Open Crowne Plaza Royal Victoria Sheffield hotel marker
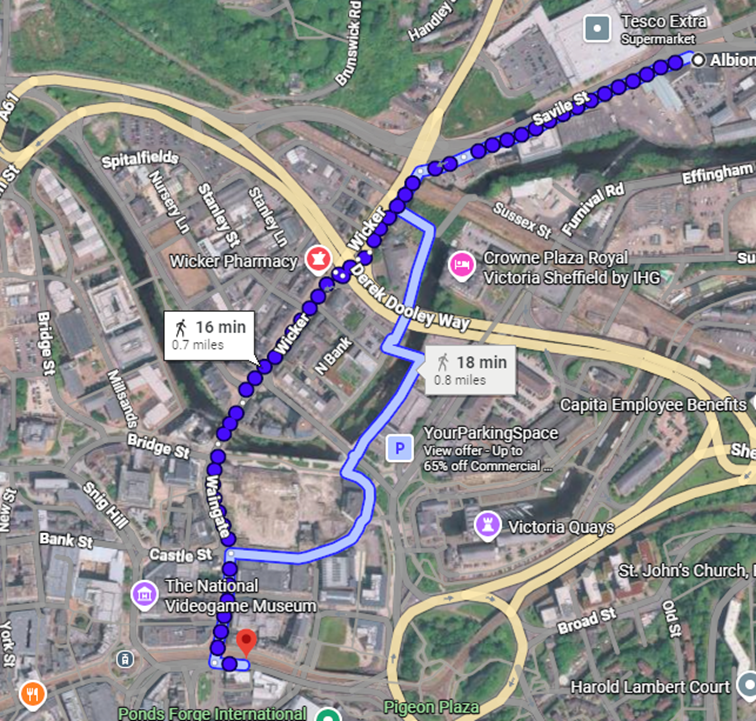756x721 pixels. click(x=461, y=265)
